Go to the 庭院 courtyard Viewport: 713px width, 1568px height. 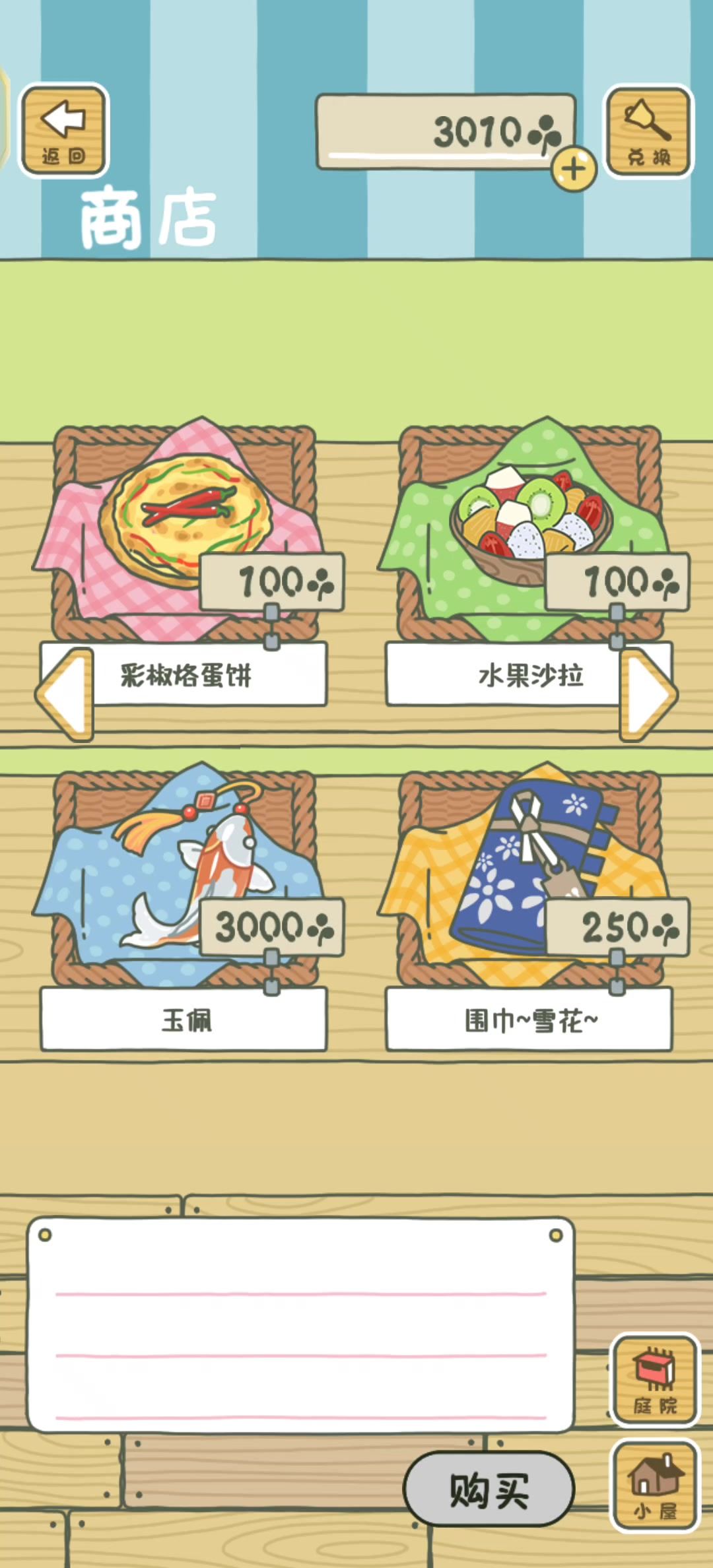tap(654, 1381)
